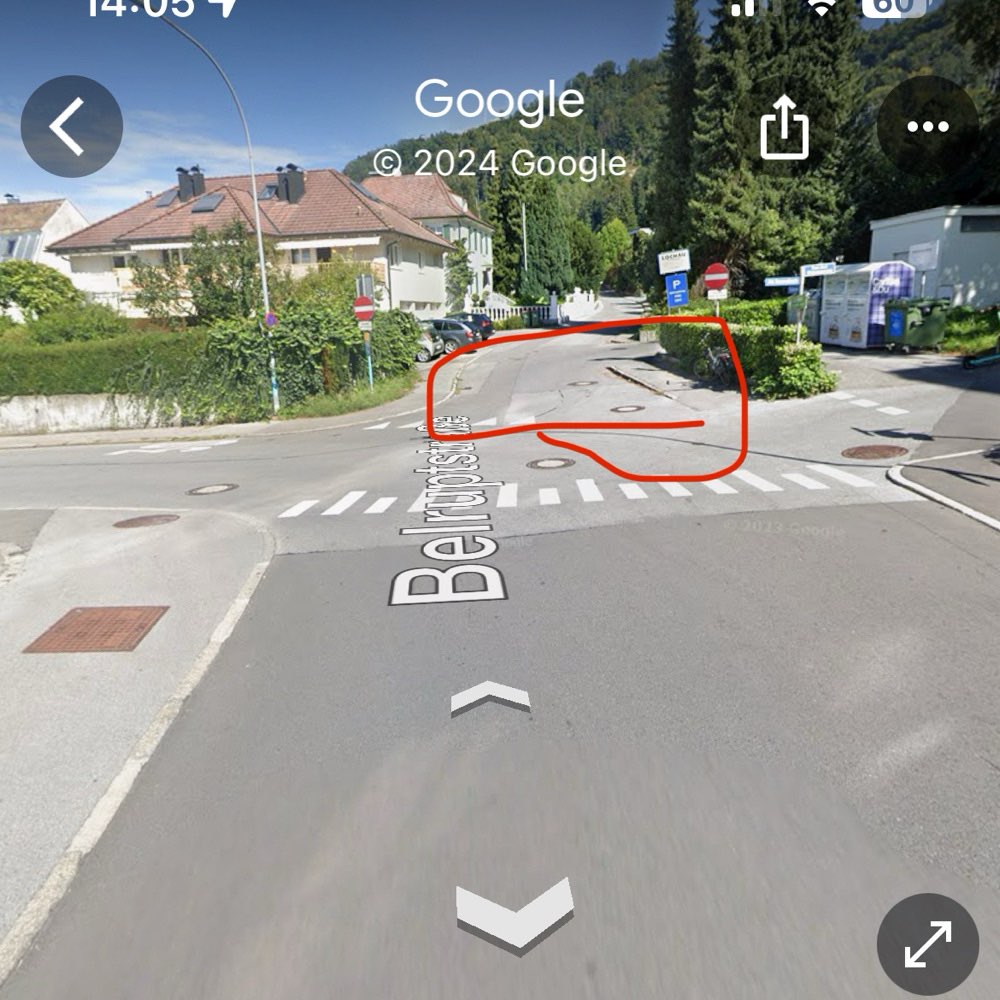Viewport: 1000px width, 1000px height.
Task: Go back from Street View
Action: [x=71, y=127]
